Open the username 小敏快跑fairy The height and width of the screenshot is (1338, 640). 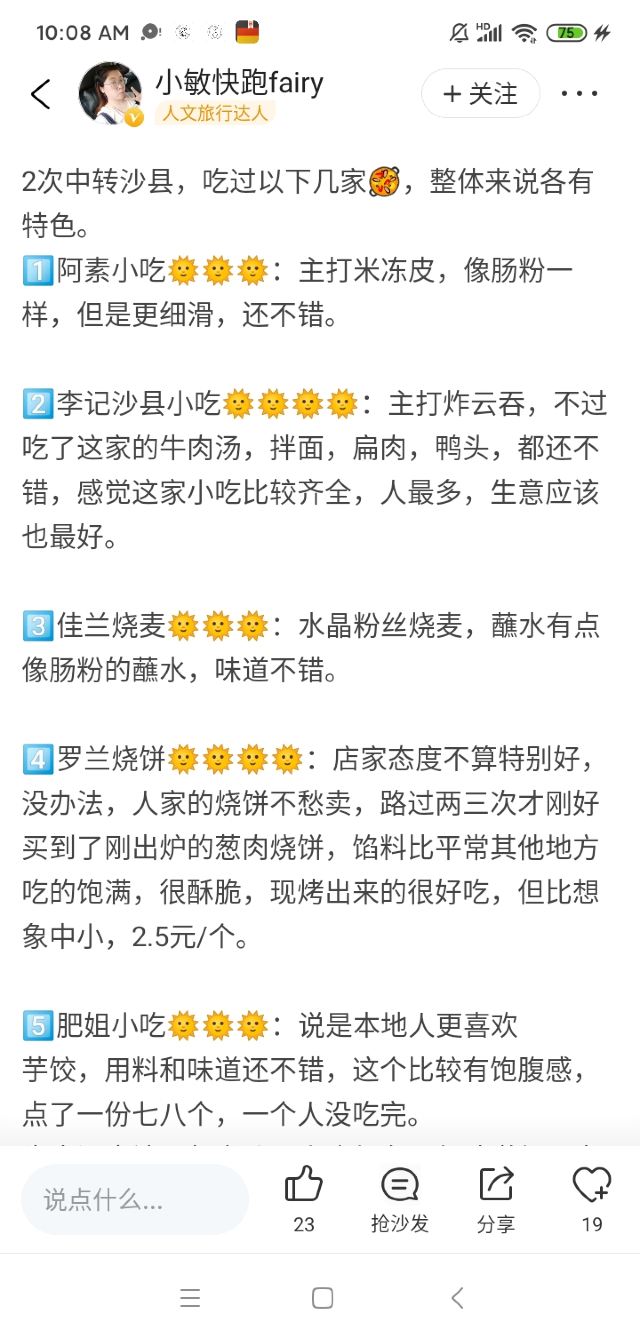click(x=239, y=82)
